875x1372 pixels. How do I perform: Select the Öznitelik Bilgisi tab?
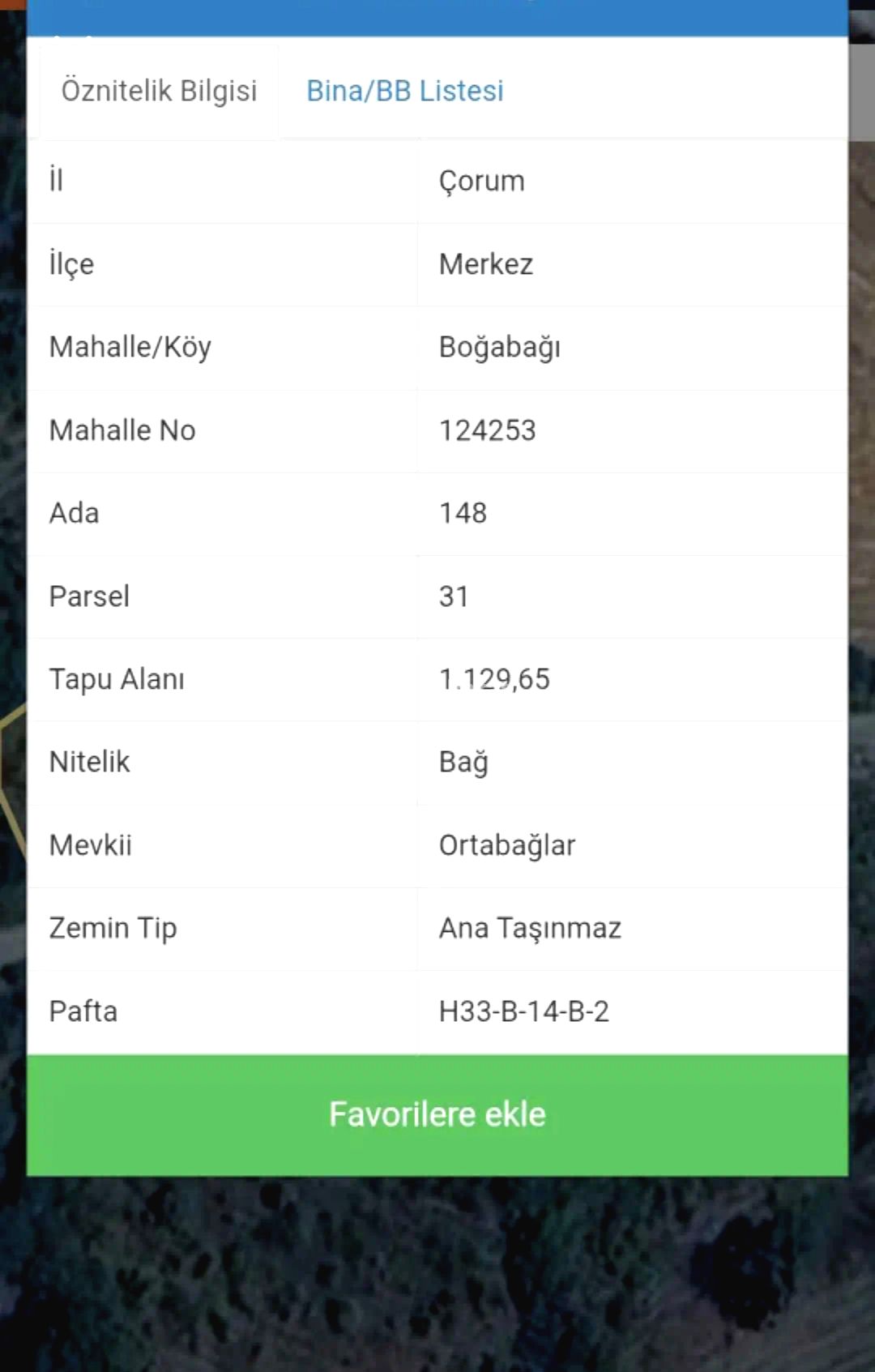[x=159, y=91]
